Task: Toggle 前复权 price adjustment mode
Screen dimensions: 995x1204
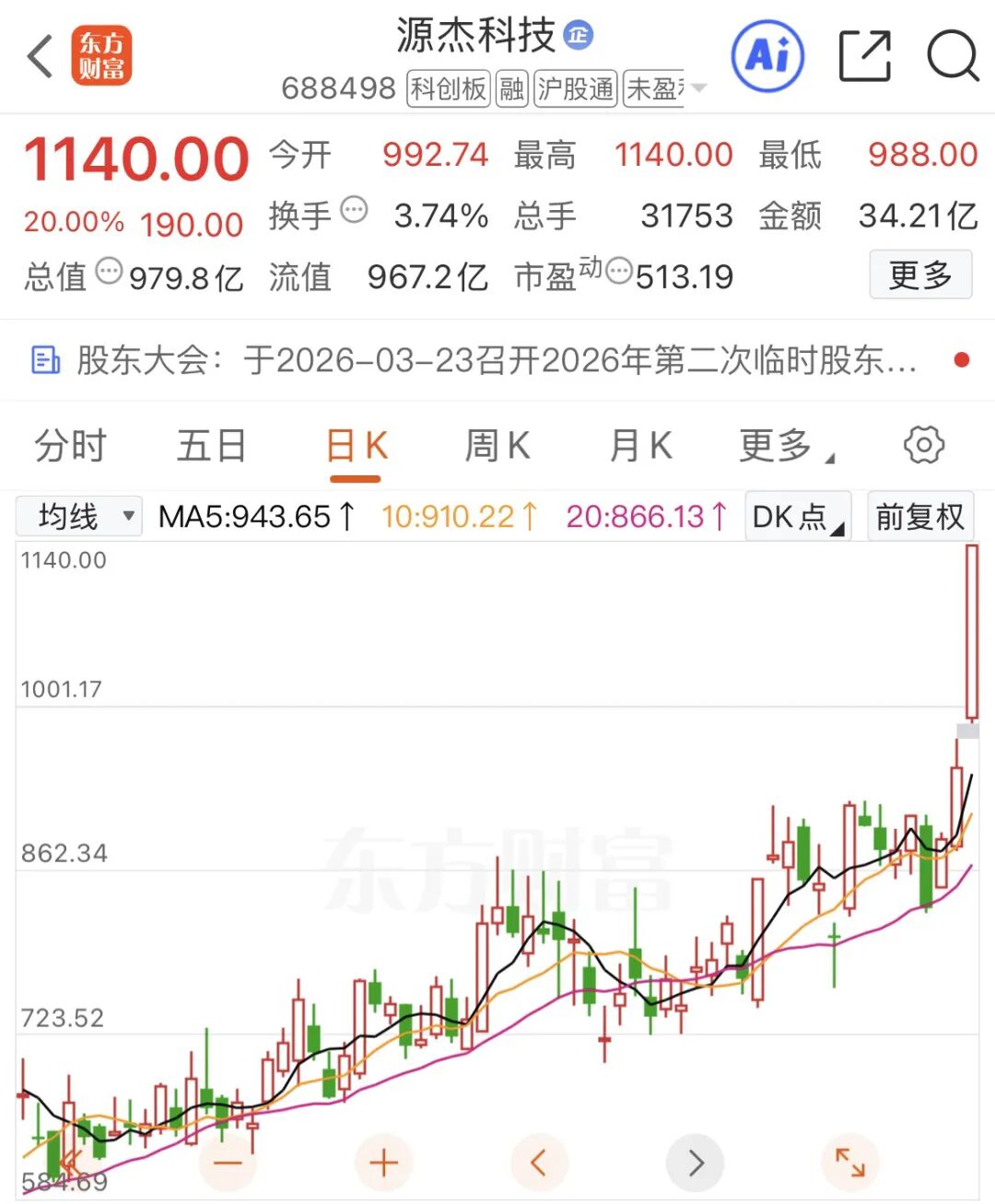Action: tap(919, 516)
